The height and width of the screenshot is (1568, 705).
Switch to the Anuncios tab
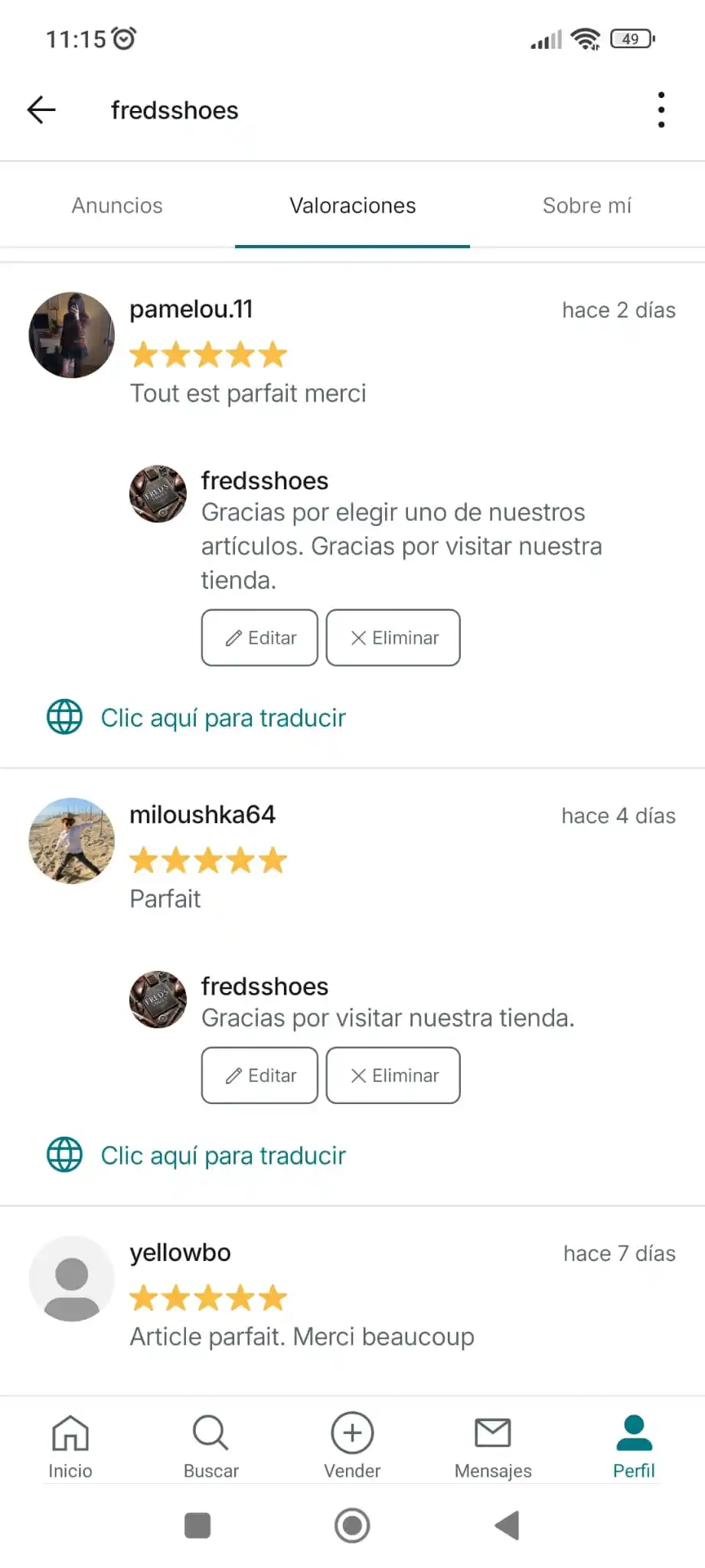click(117, 205)
